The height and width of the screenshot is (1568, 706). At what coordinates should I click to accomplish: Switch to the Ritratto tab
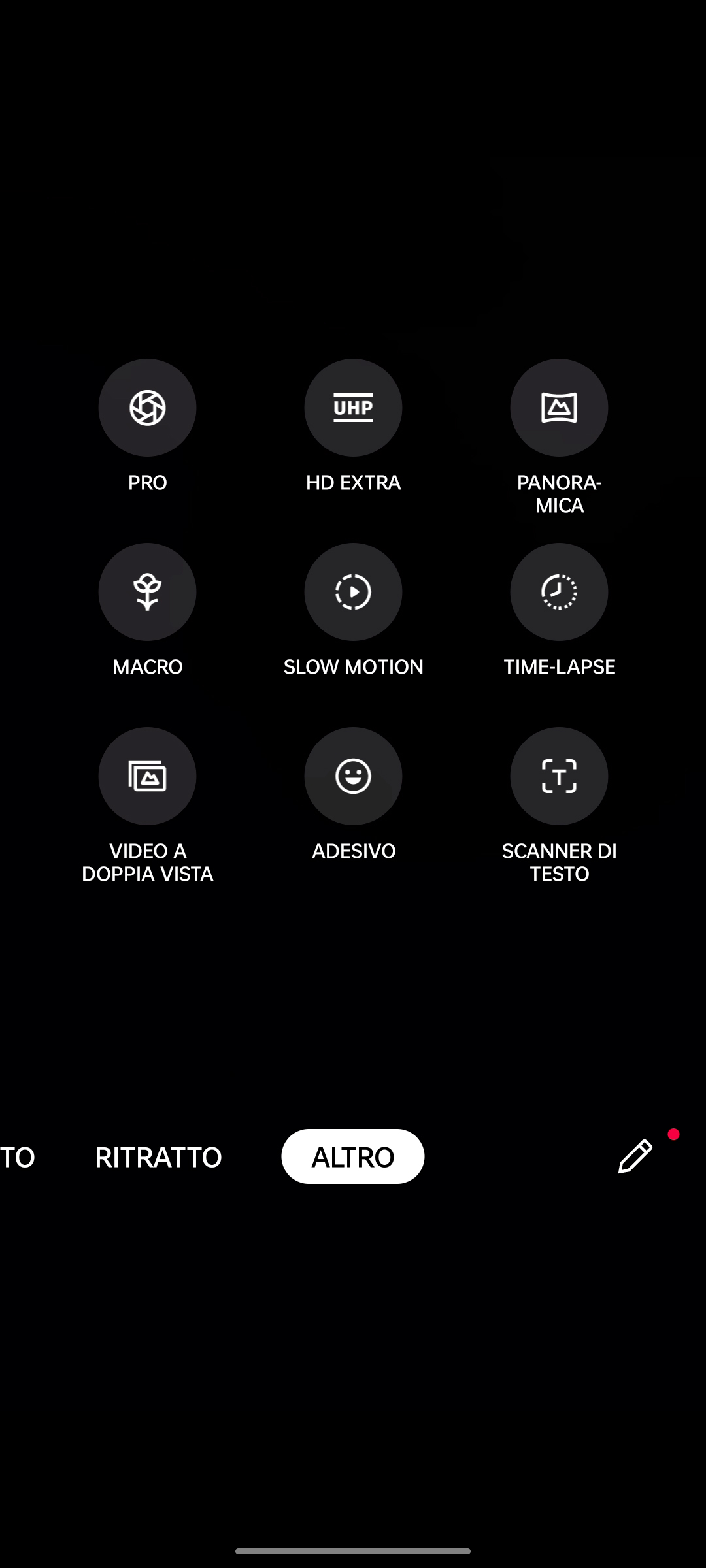click(158, 1156)
